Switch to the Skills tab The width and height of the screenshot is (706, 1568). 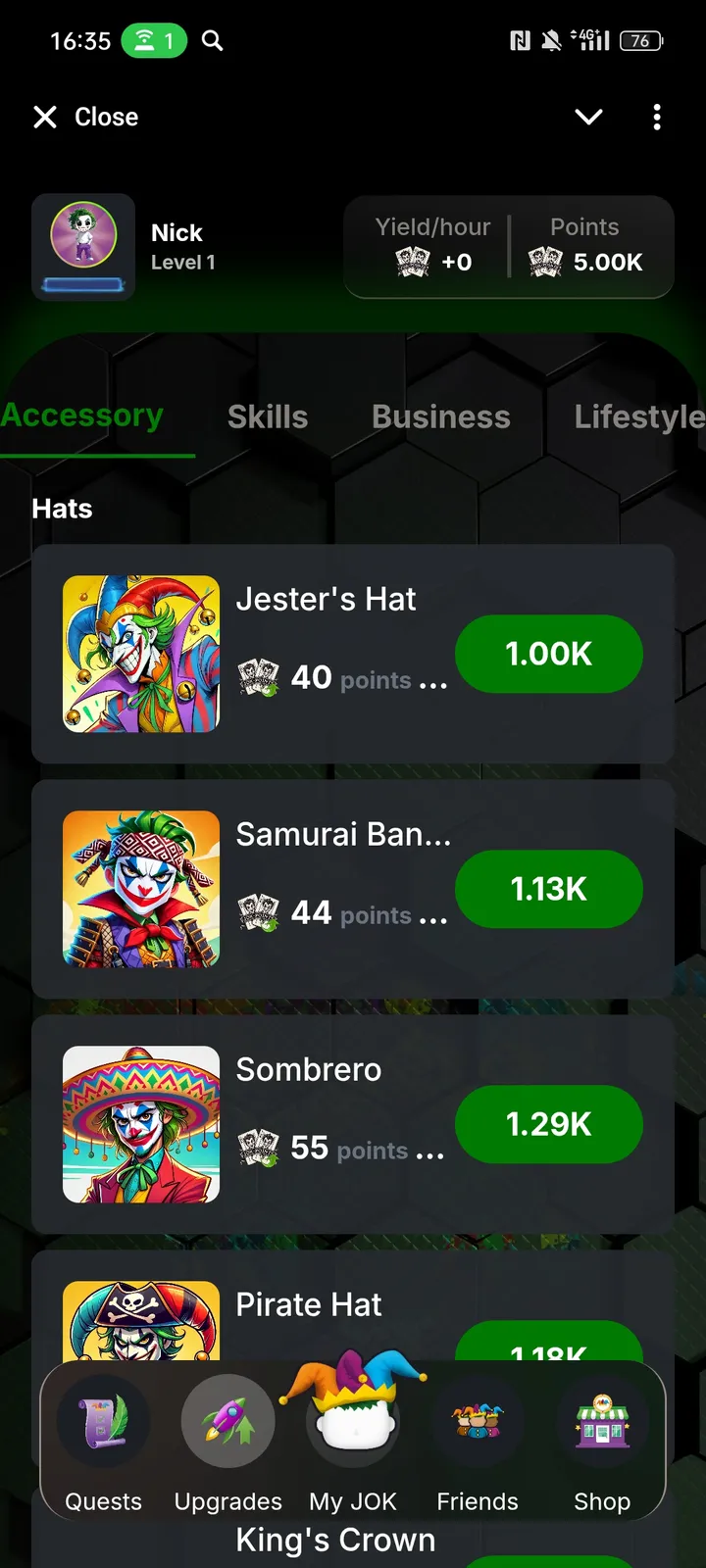point(268,416)
